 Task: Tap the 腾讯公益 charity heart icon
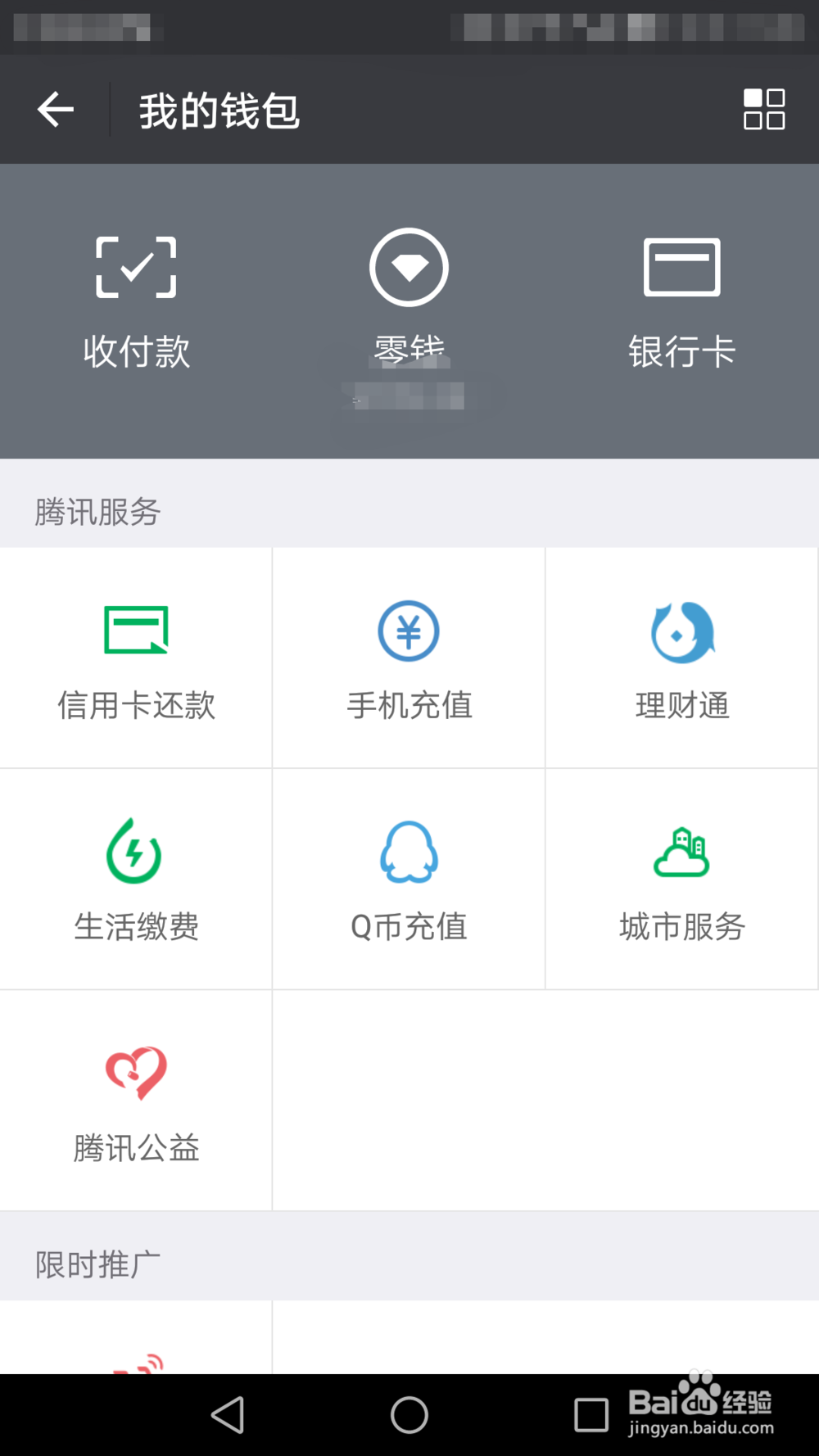137,1073
